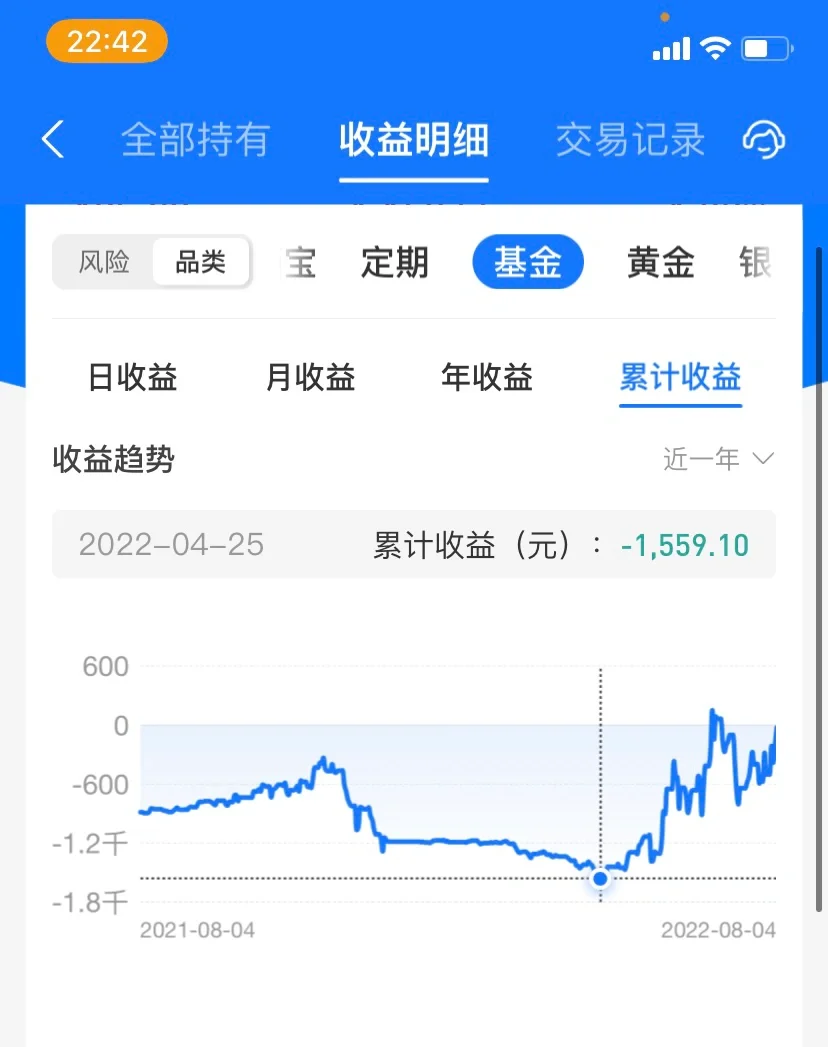Switch the segmented control to 风险

[x=105, y=261]
